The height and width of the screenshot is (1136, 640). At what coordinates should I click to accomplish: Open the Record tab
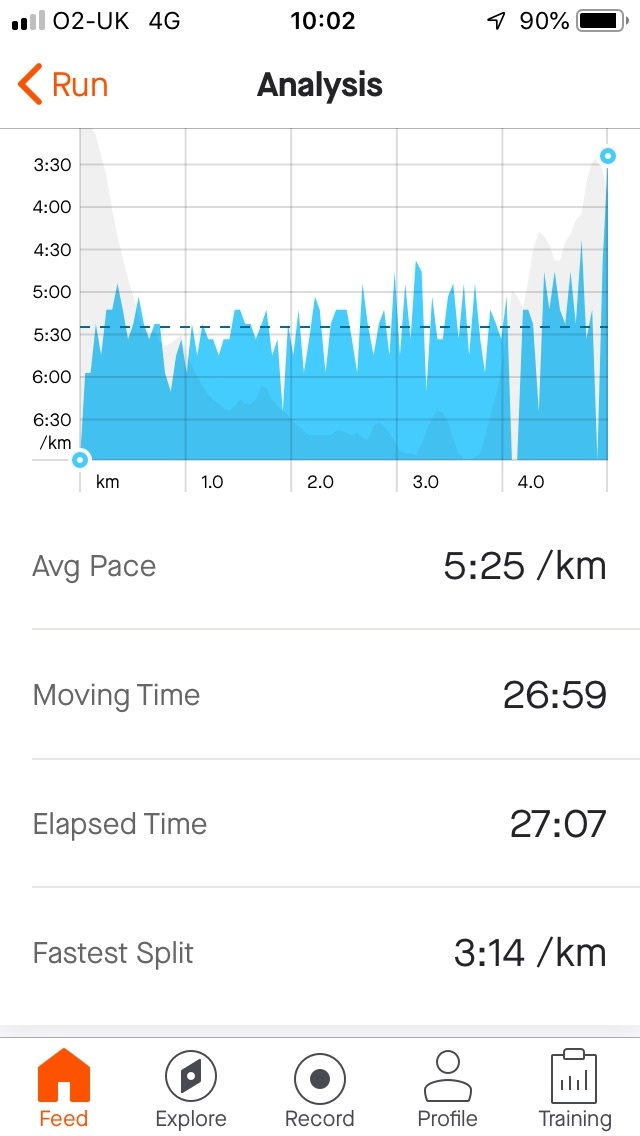(320, 1088)
